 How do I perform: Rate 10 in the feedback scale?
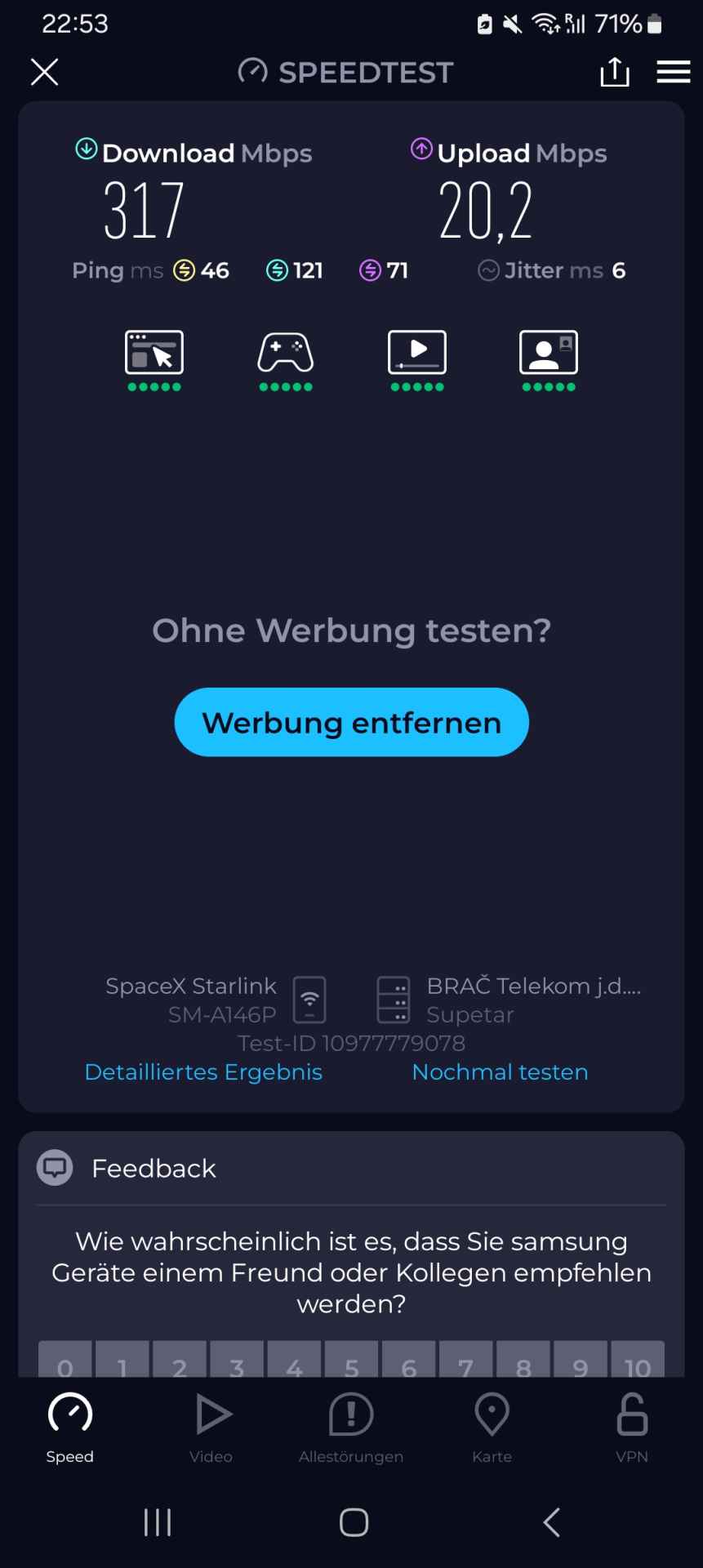(638, 1359)
